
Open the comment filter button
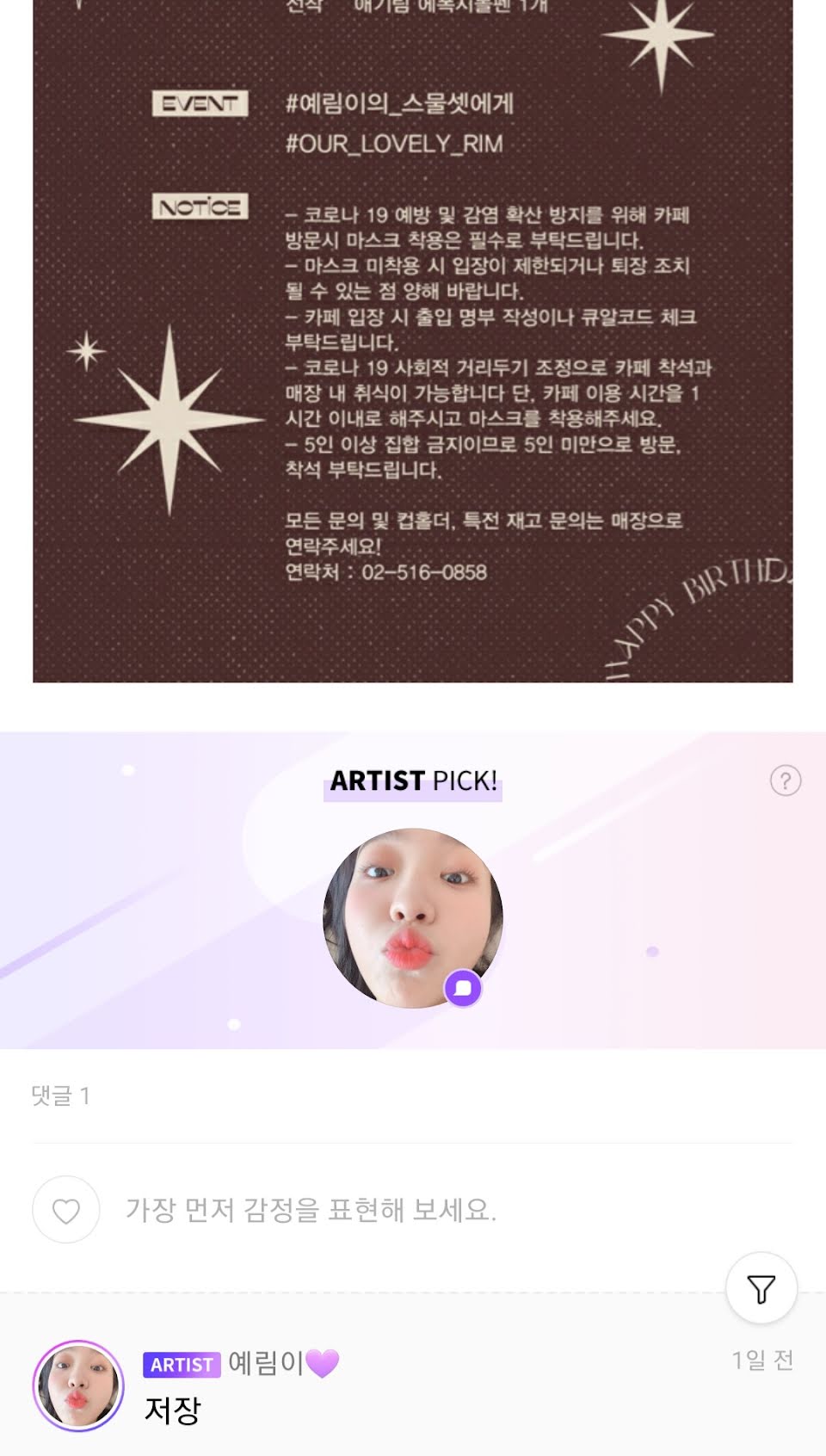point(761,1289)
